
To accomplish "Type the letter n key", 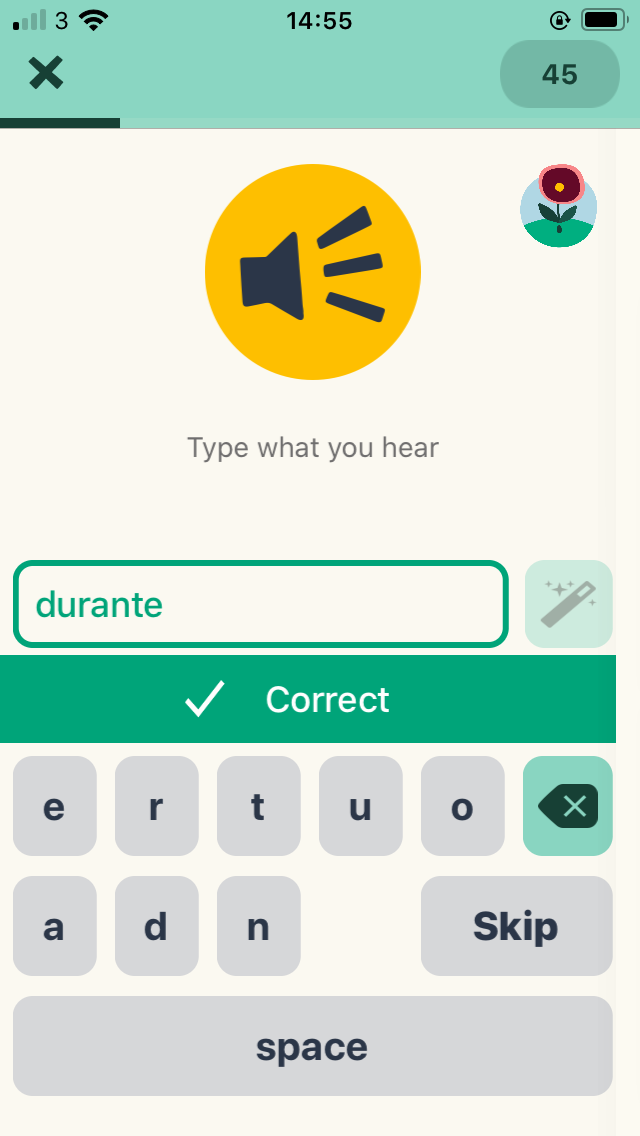I will pyautogui.click(x=259, y=927).
